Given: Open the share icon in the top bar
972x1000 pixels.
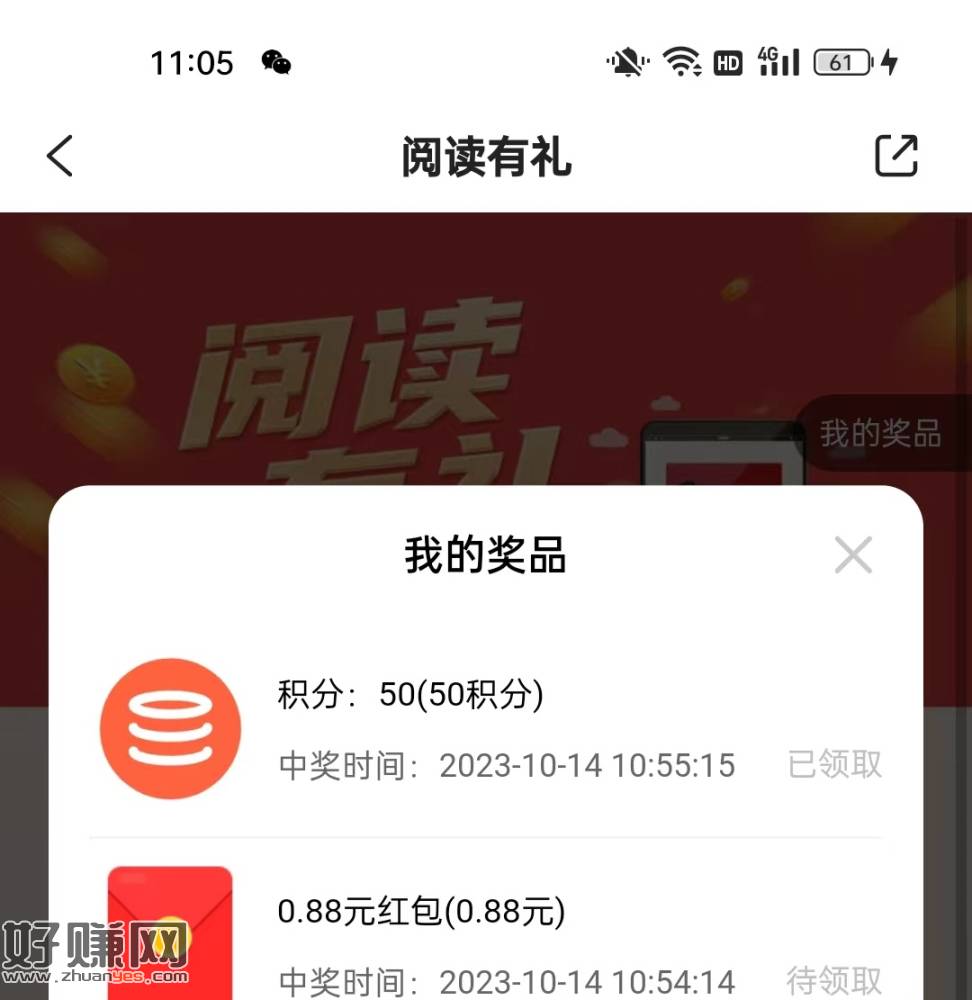Looking at the screenshot, I should [895, 156].
